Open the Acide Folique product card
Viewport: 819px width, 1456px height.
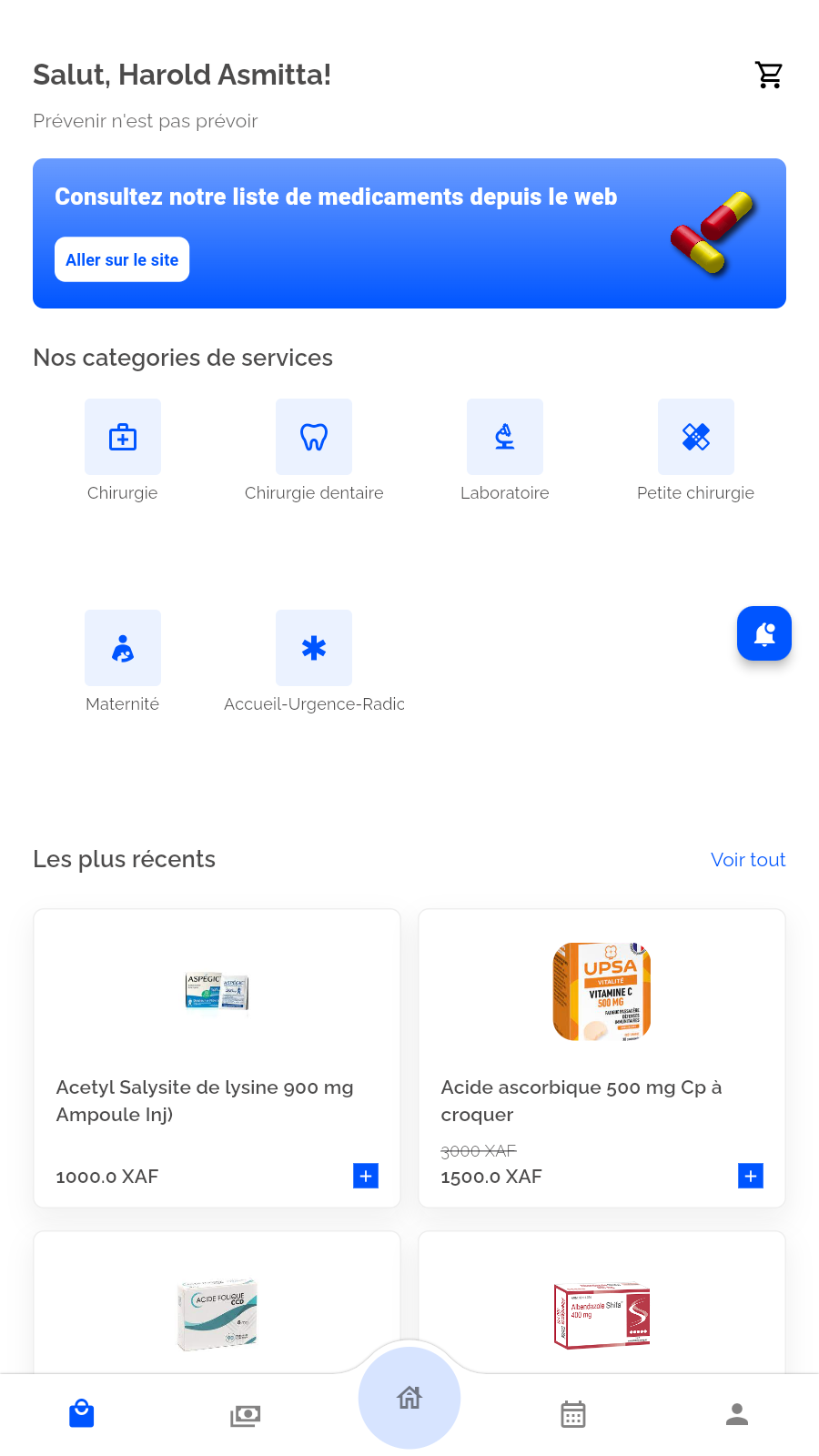(x=217, y=1310)
